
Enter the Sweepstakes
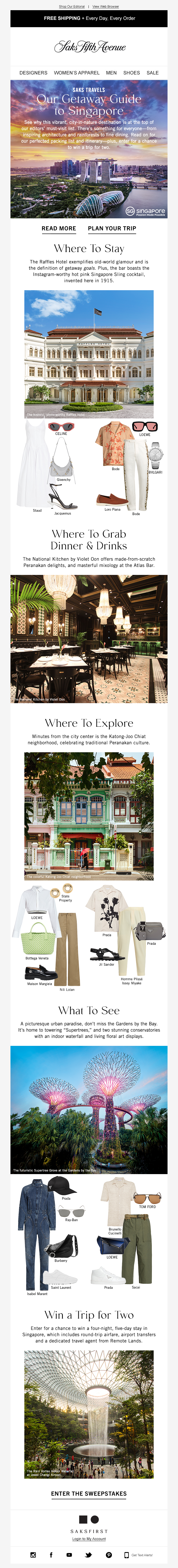89,1493
